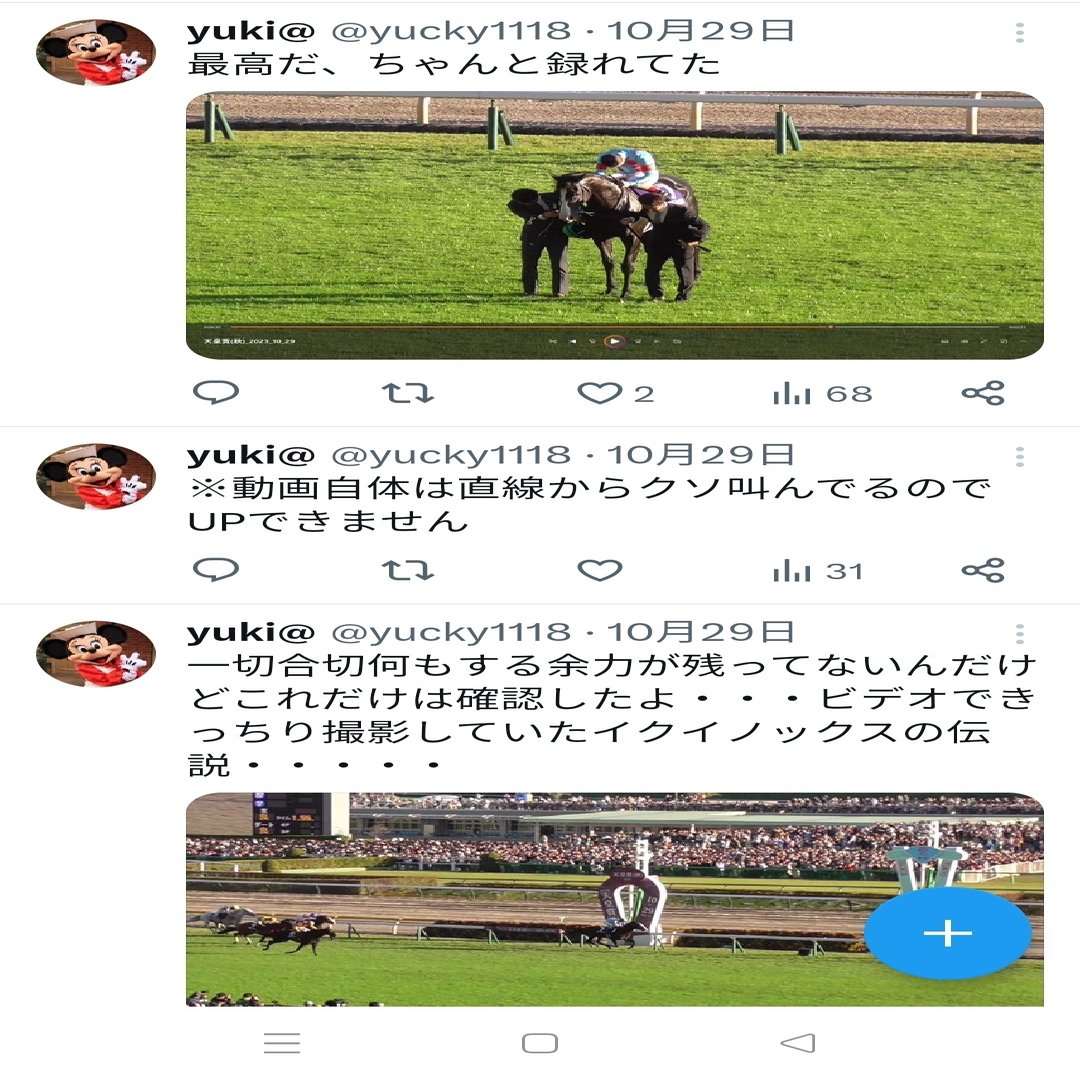Image resolution: width=1080 pixels, height=1080 pixels.
Task: Reply to the 最高だ、ちゃんと録れてた tweet
Action: (215, 393)
